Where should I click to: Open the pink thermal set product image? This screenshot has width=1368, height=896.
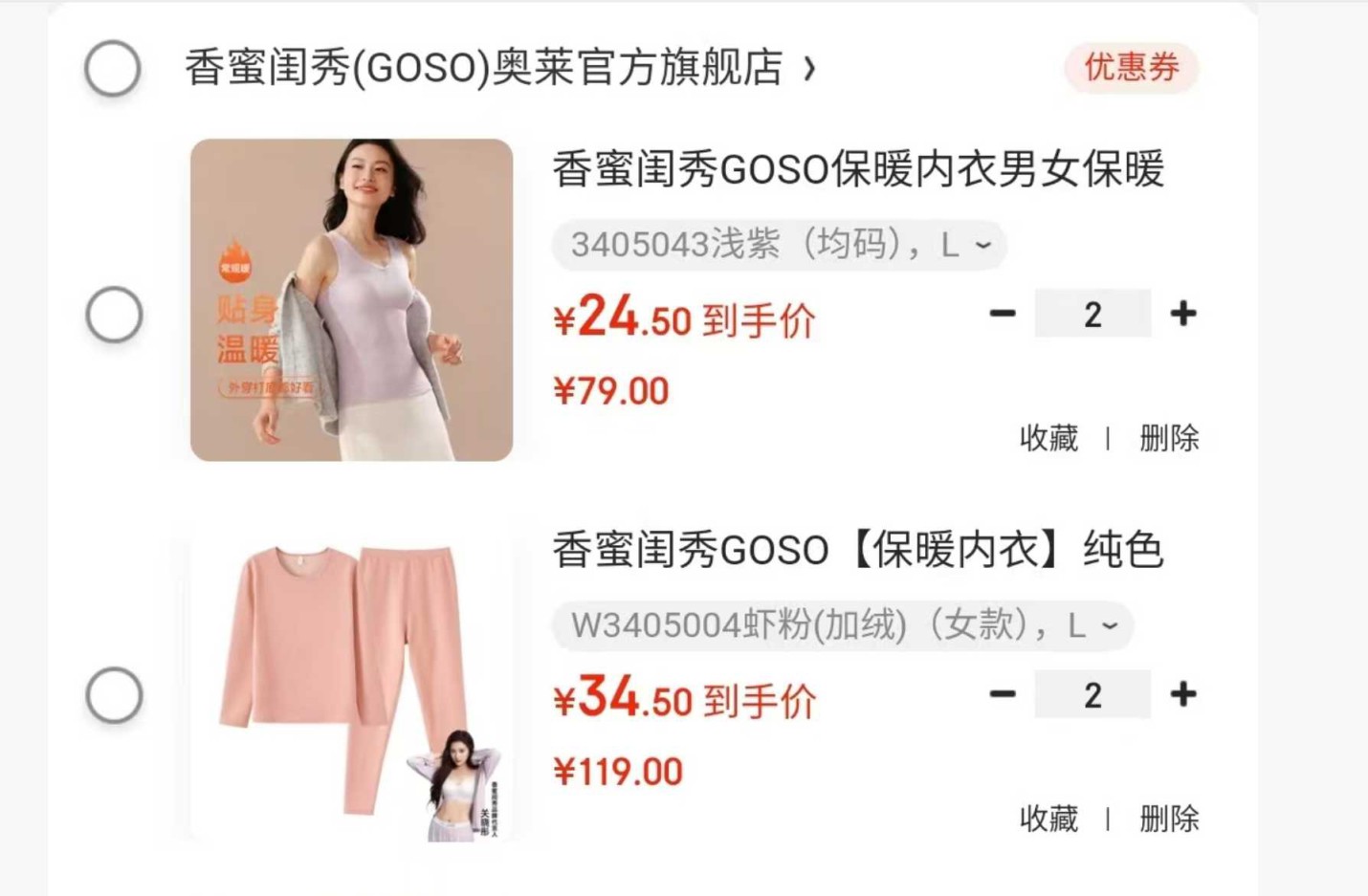tap(351, 681)
